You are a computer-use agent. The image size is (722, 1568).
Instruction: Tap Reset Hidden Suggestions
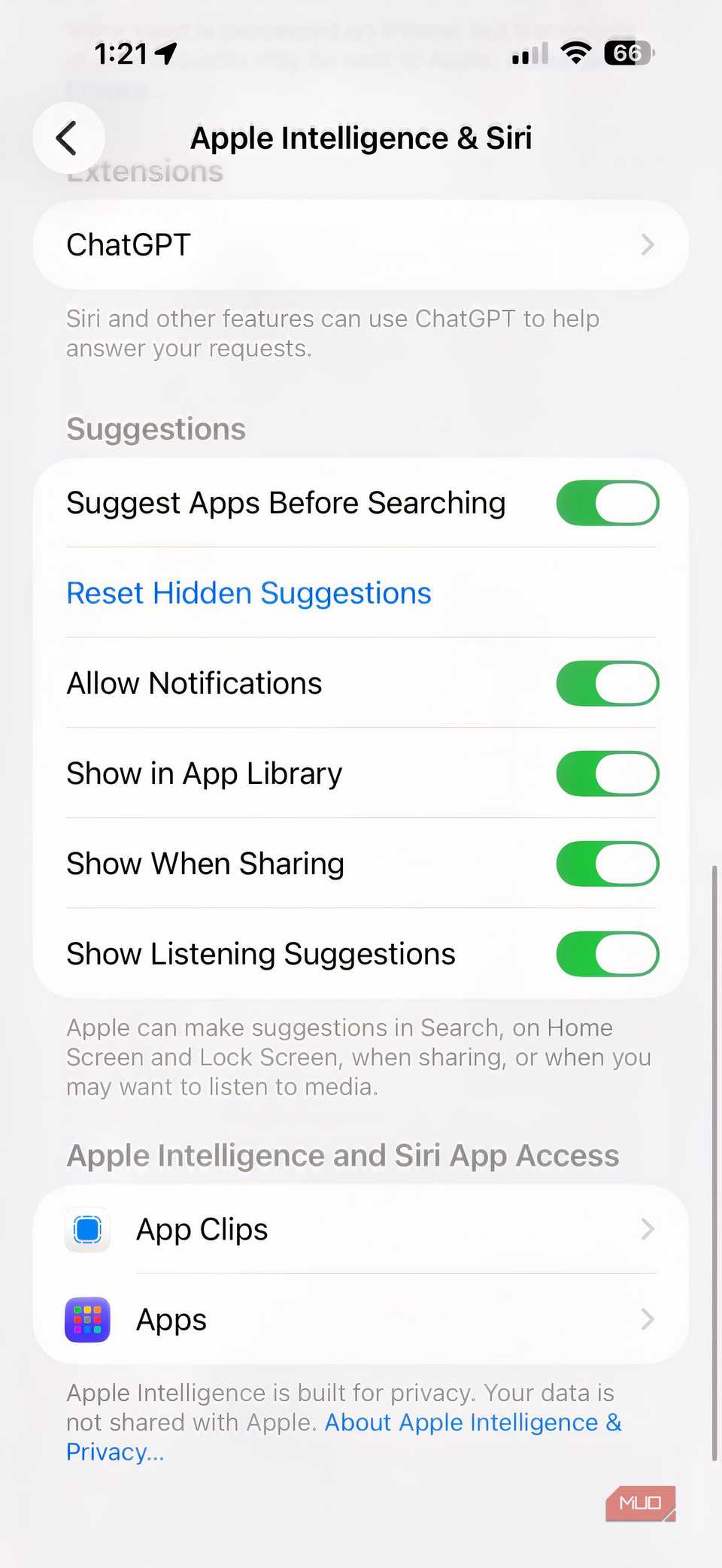click(249, 593)
